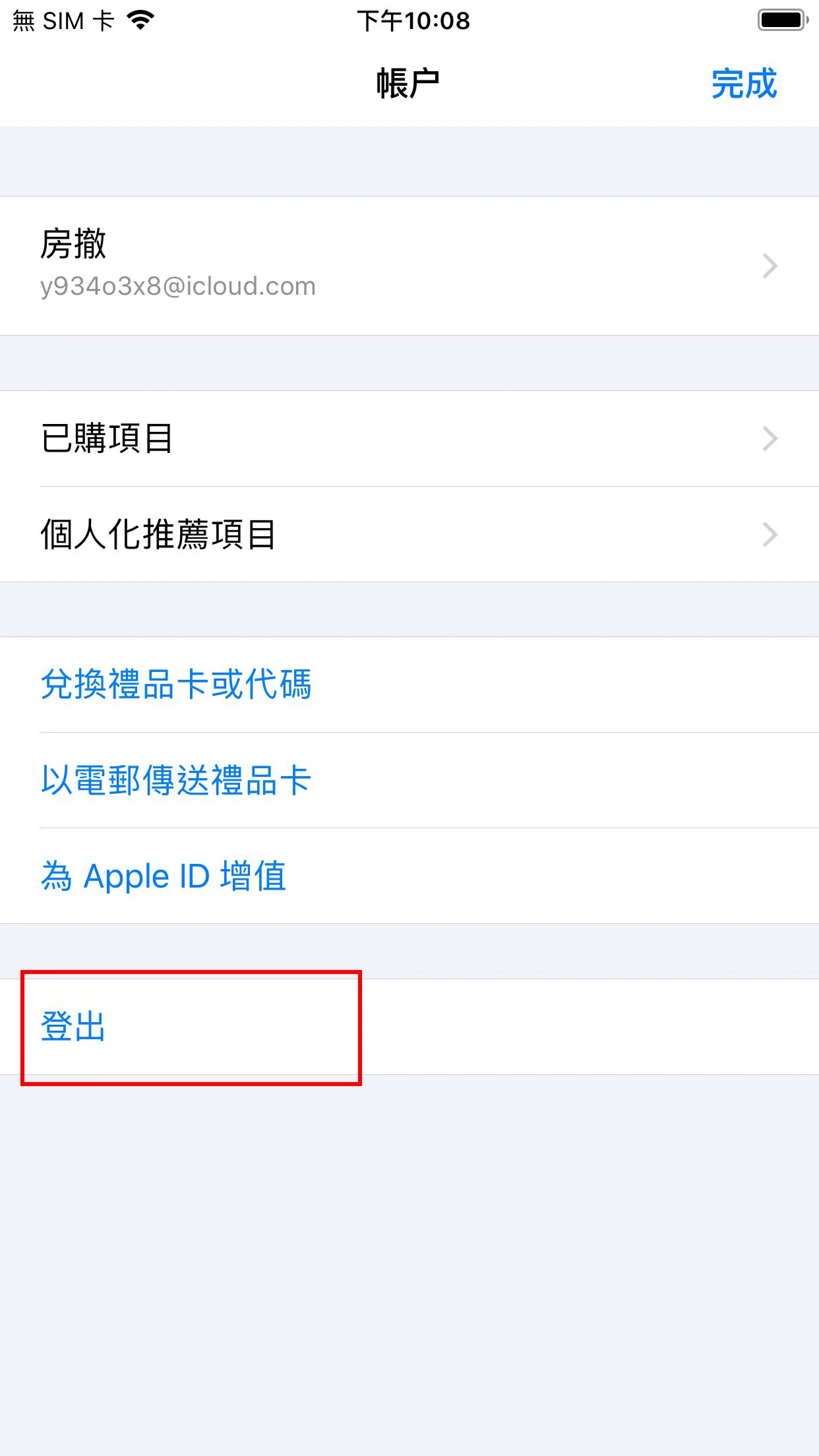Open 已購項目 purchased items
This screenshot has width=819, height=1456.
pyautogui.click(x=409, y=439)
